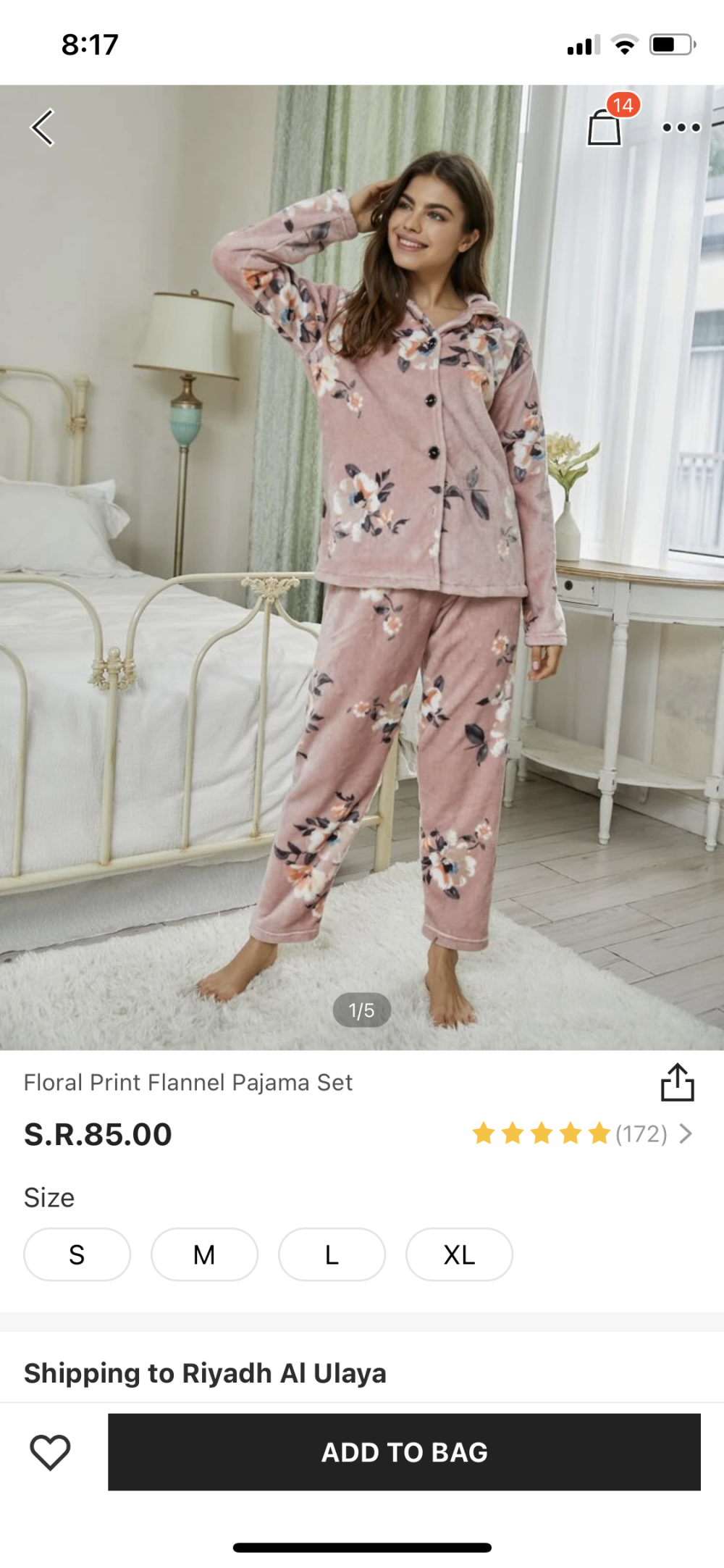This screenshot has height=1568, width=724.
Task: View the 172 customer reviews
Action: 583,1133
